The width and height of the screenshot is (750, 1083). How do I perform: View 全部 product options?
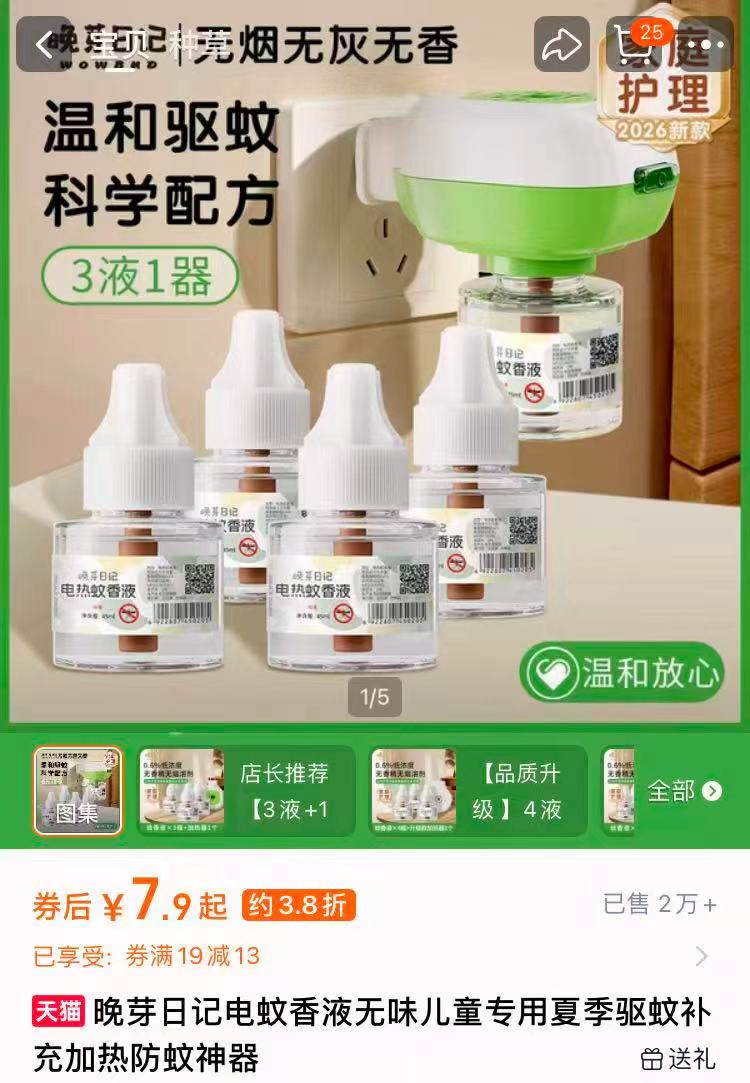point(684,791)
